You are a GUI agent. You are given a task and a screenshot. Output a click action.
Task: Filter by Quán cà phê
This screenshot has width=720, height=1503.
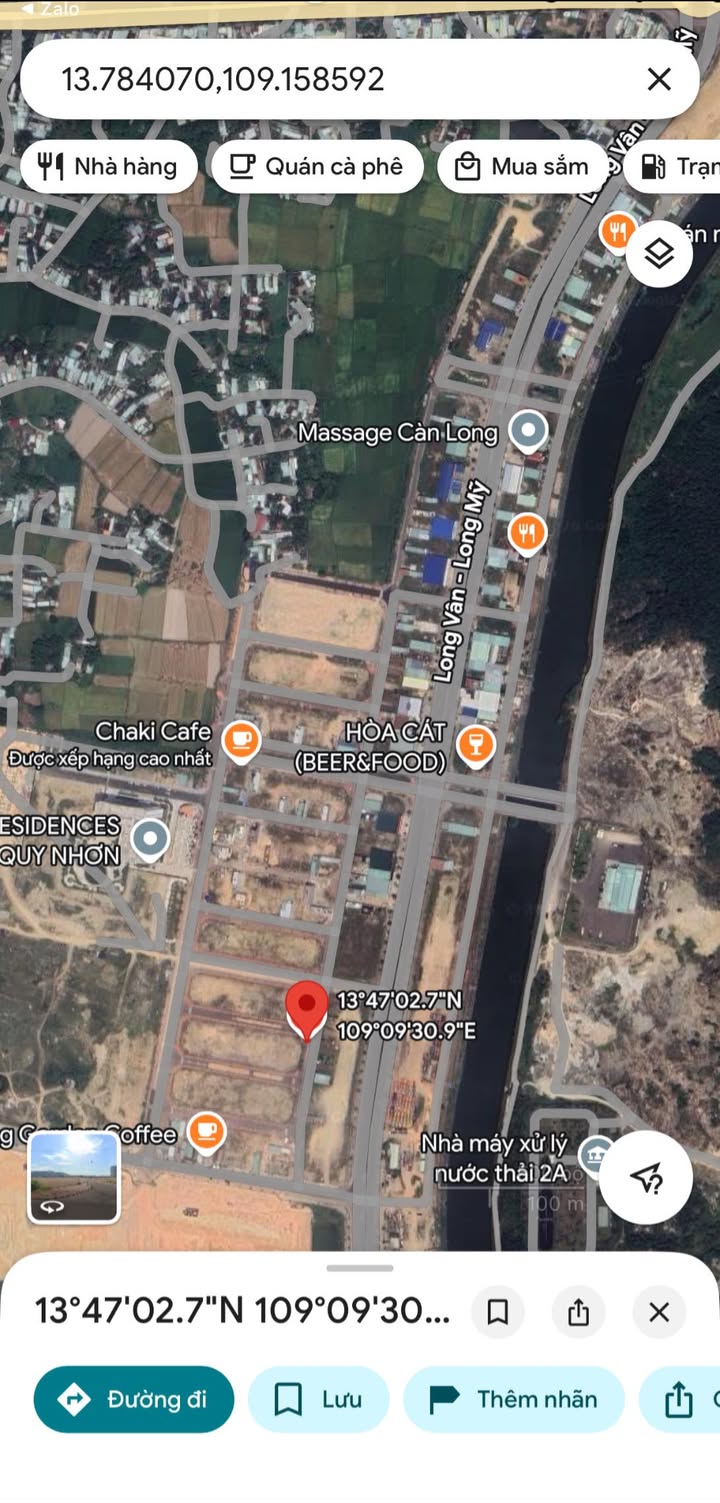coord(317,166)
